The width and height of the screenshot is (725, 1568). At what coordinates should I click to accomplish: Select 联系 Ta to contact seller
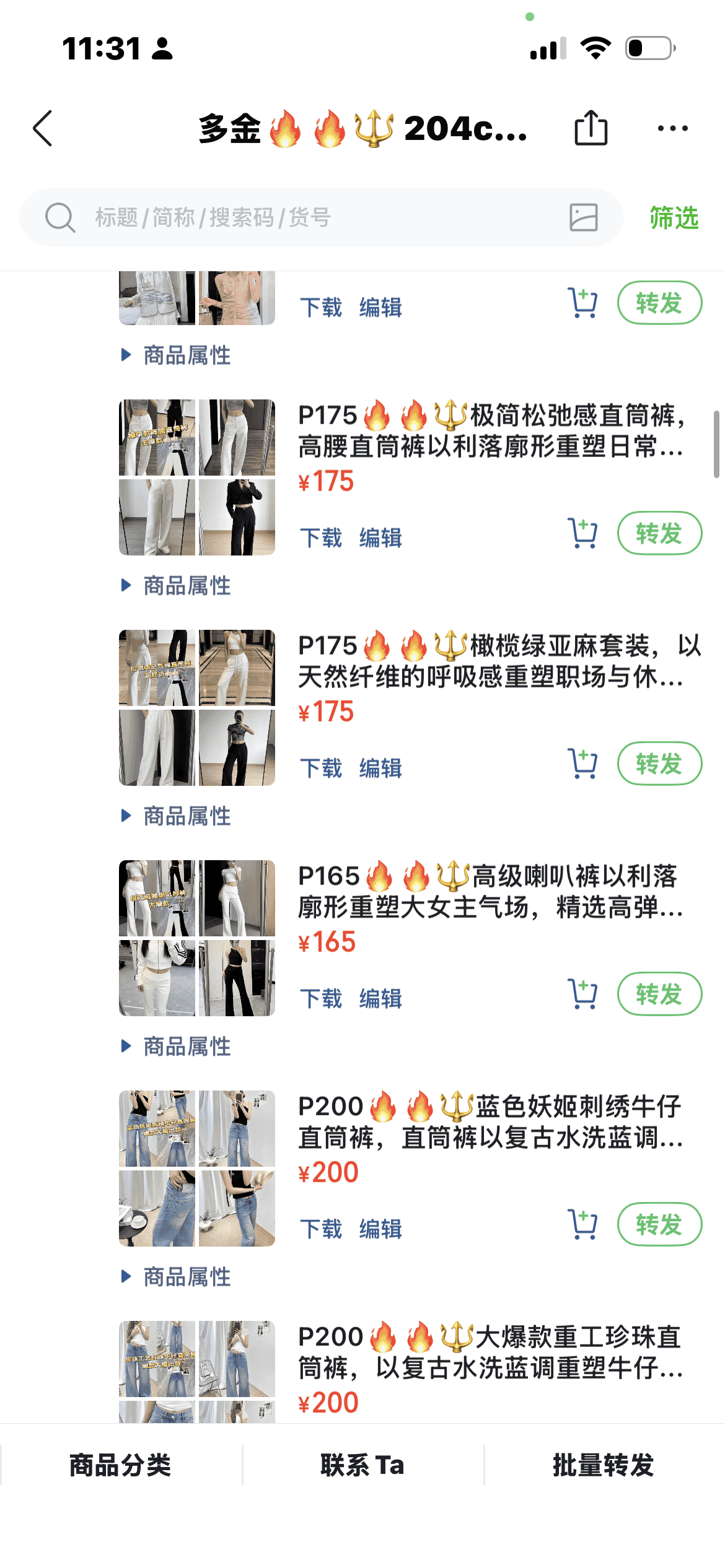click(x=362, y=1465)
